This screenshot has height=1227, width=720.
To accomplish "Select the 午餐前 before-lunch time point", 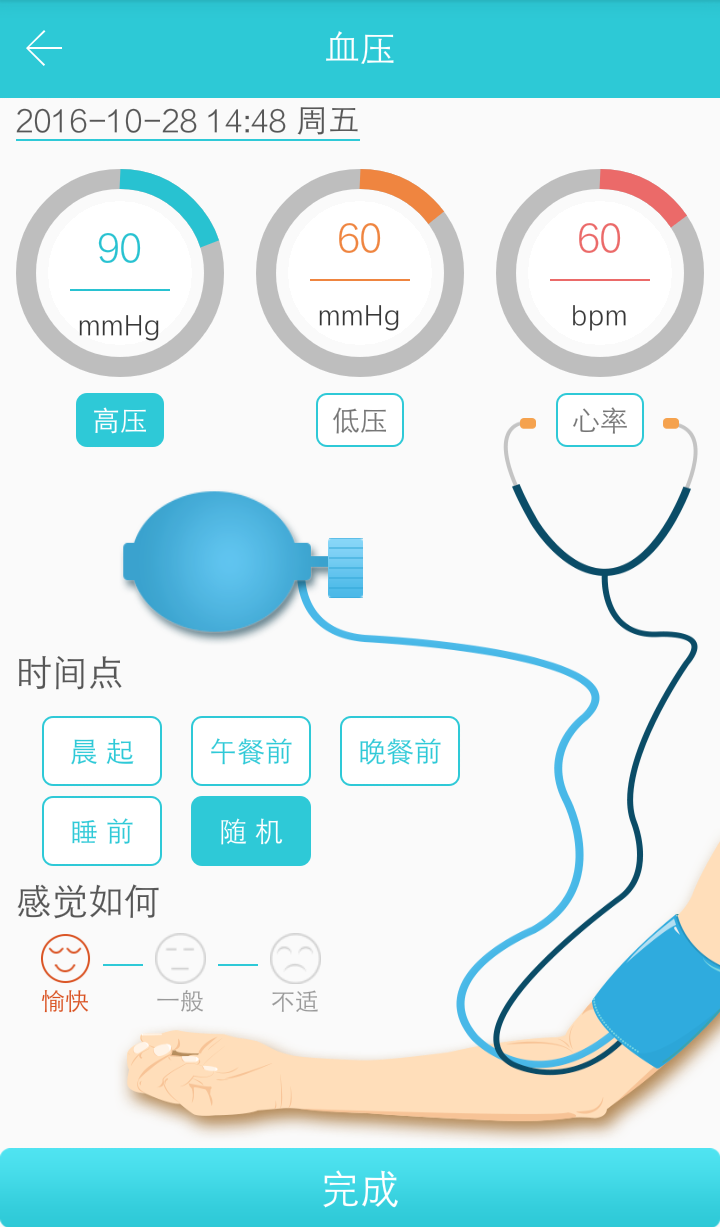I will pyautogui.click(x=250, y=751).
